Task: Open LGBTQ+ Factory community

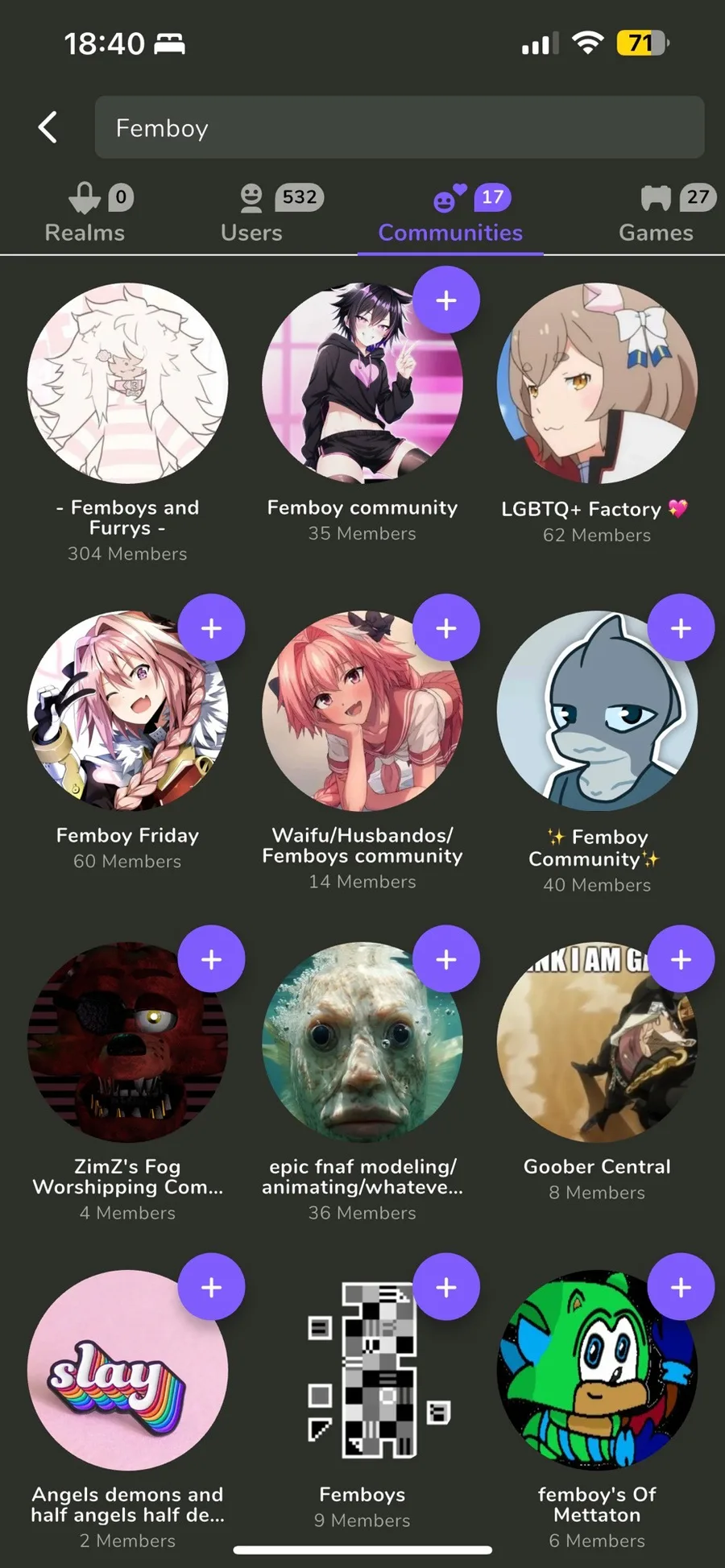Action: pos(597,383)
